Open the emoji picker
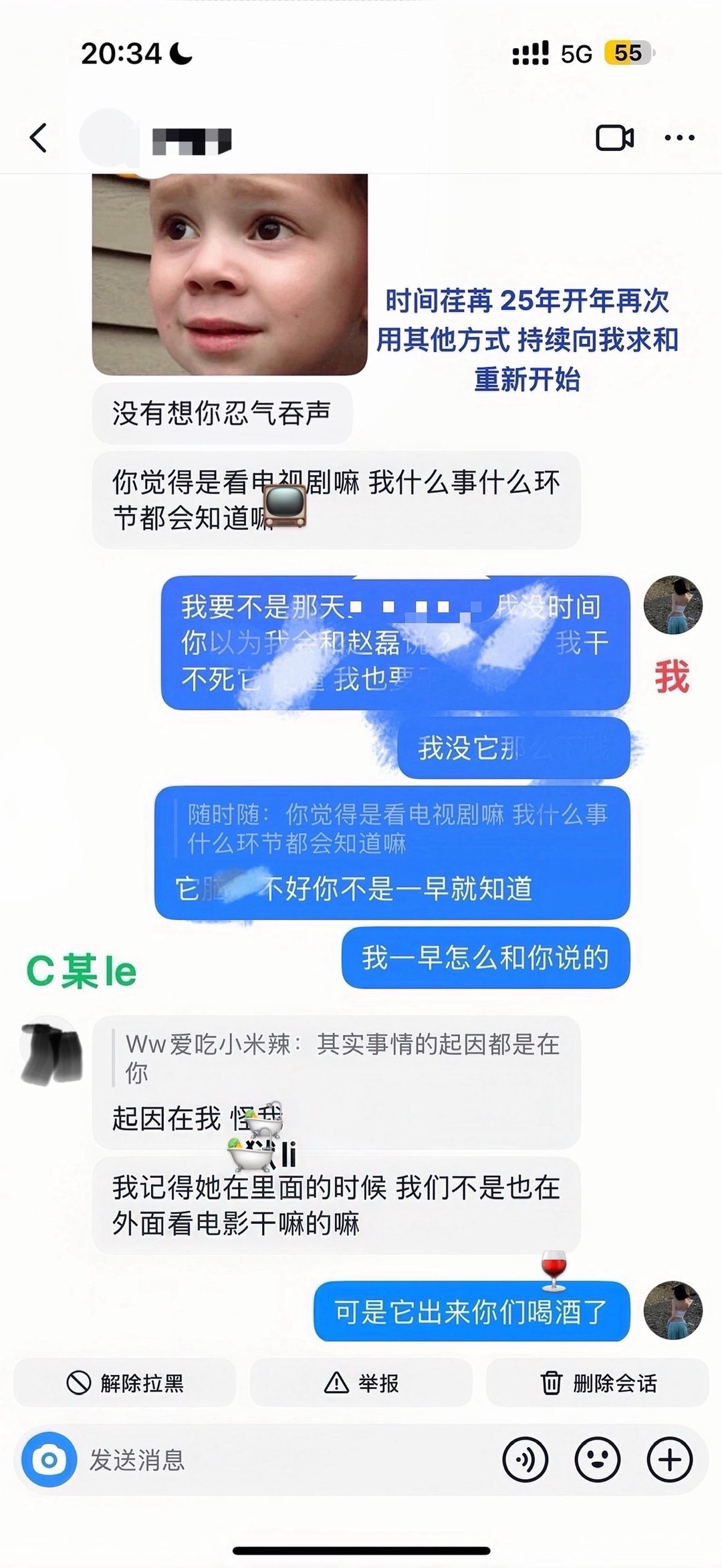722x1568 pixels. point(597,1460)
